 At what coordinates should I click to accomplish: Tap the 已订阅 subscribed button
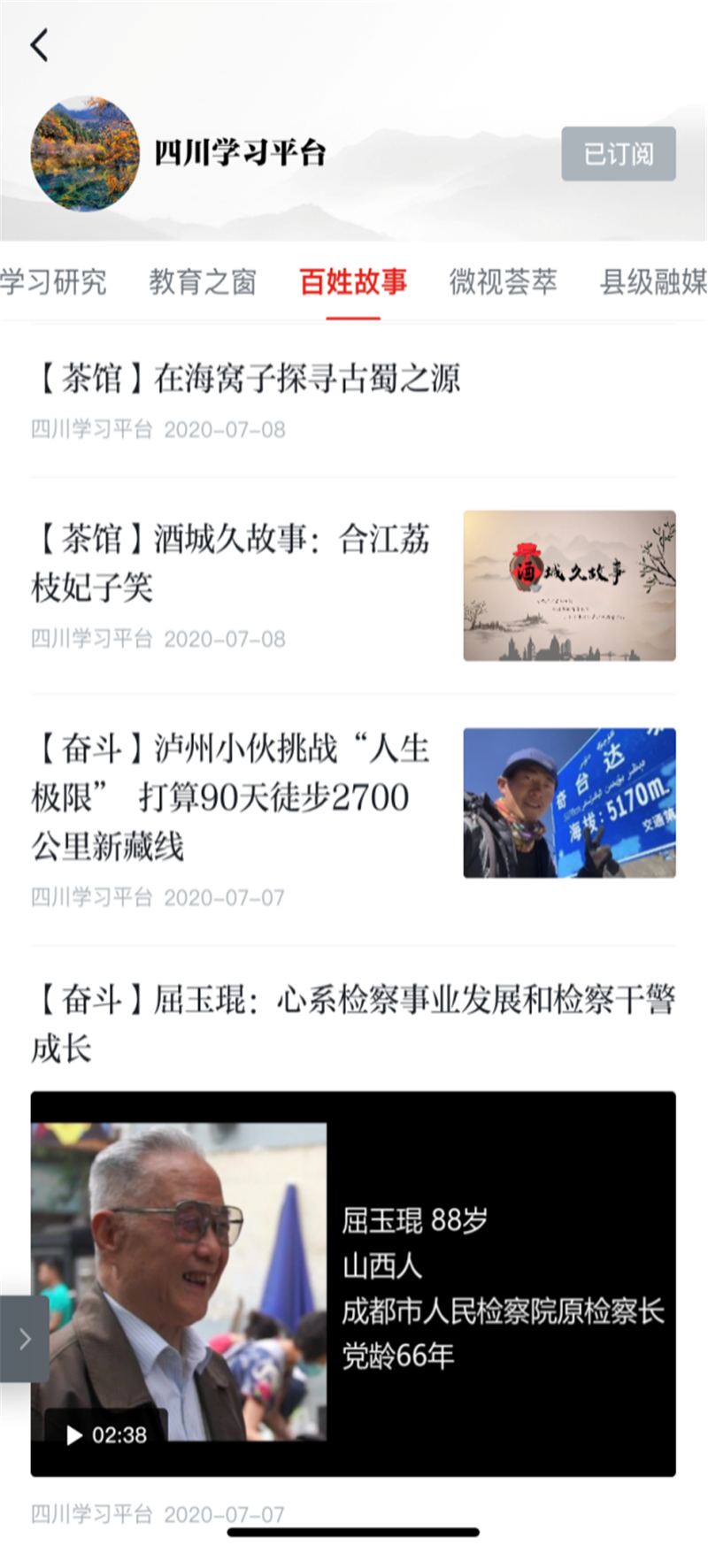coord(618,154)
